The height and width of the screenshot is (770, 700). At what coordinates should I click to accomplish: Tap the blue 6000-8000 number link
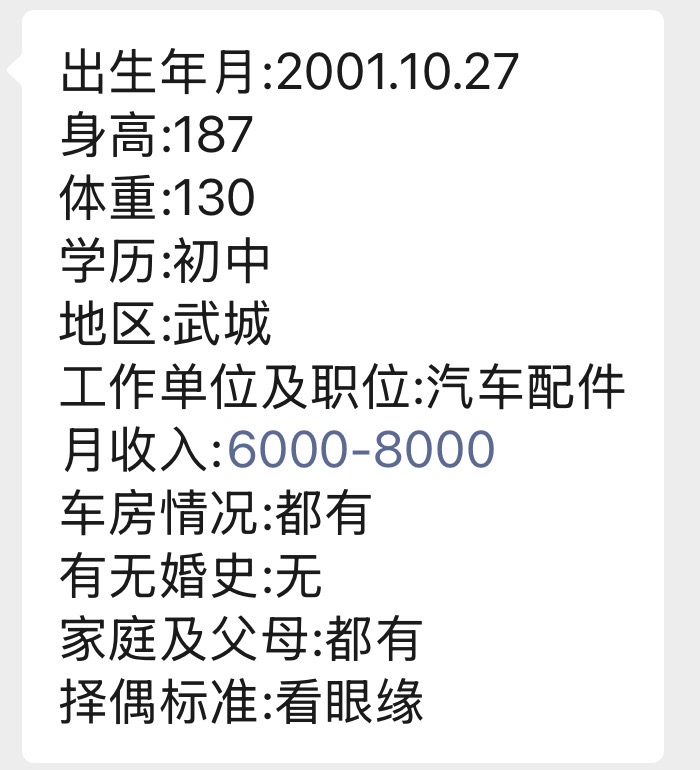[361, 449]
